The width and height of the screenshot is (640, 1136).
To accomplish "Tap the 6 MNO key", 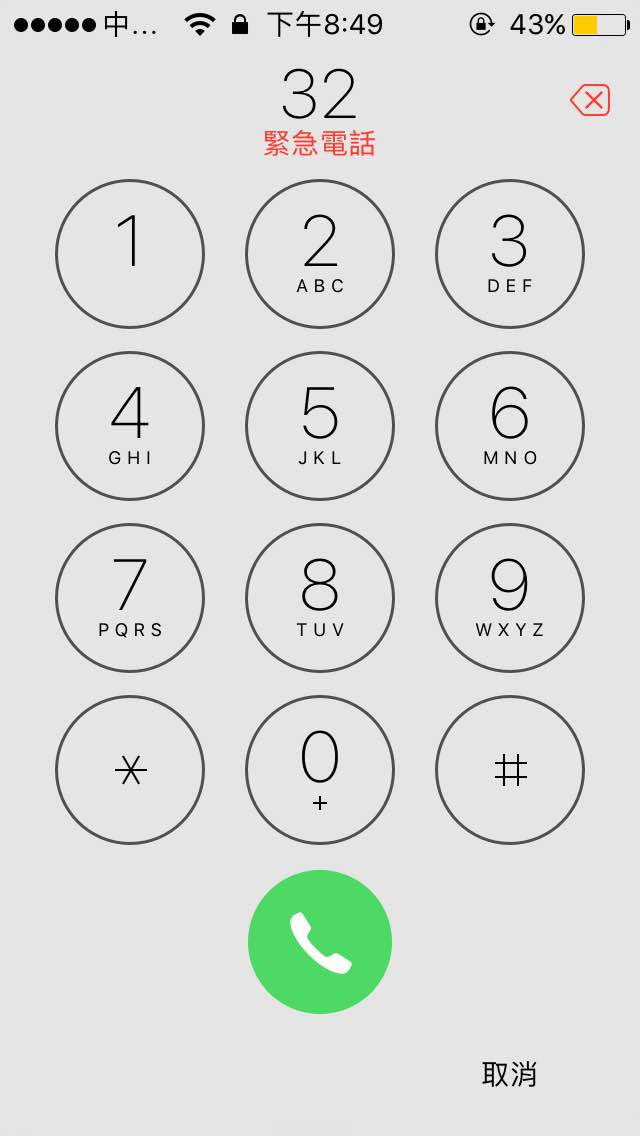I will (510, 426).
